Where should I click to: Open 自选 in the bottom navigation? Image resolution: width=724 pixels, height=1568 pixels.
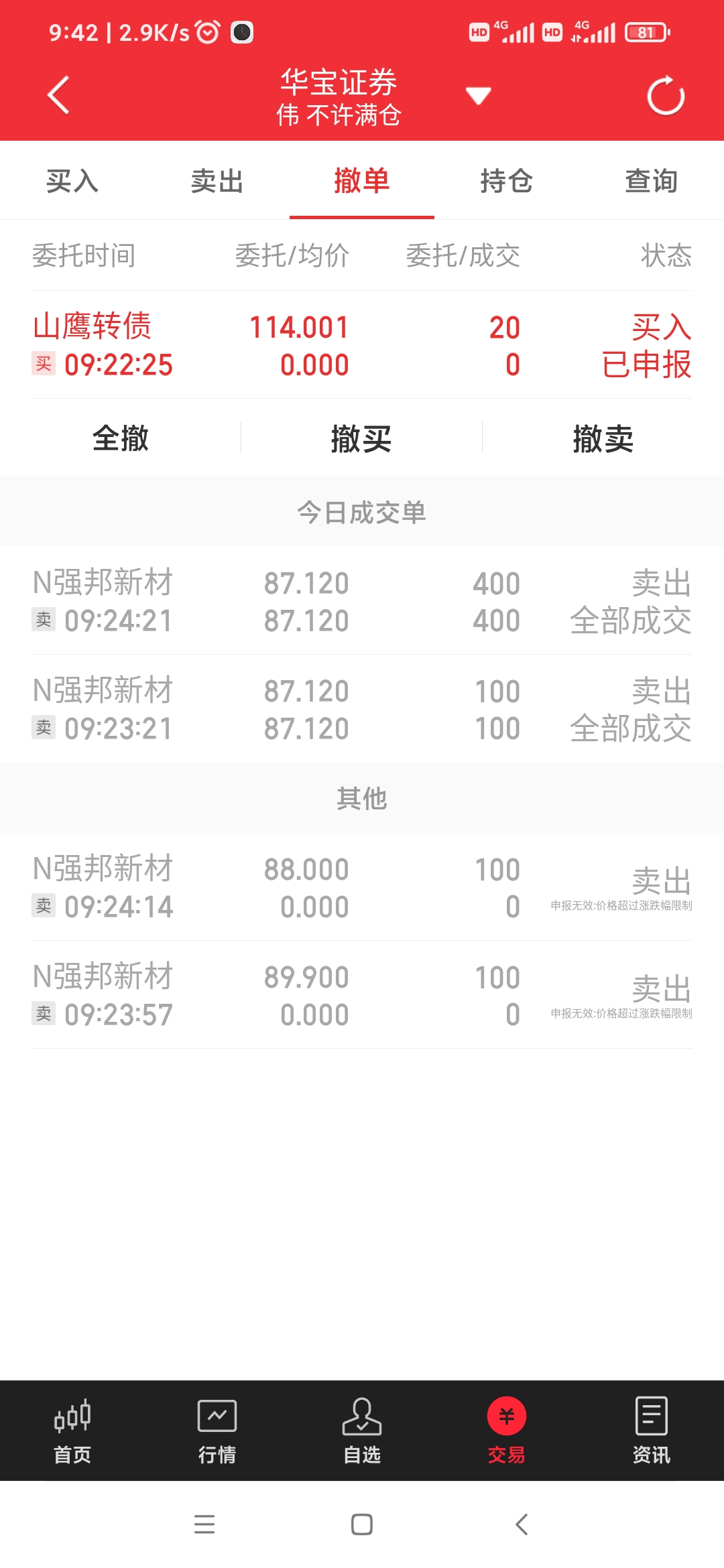click(362, 1431)
